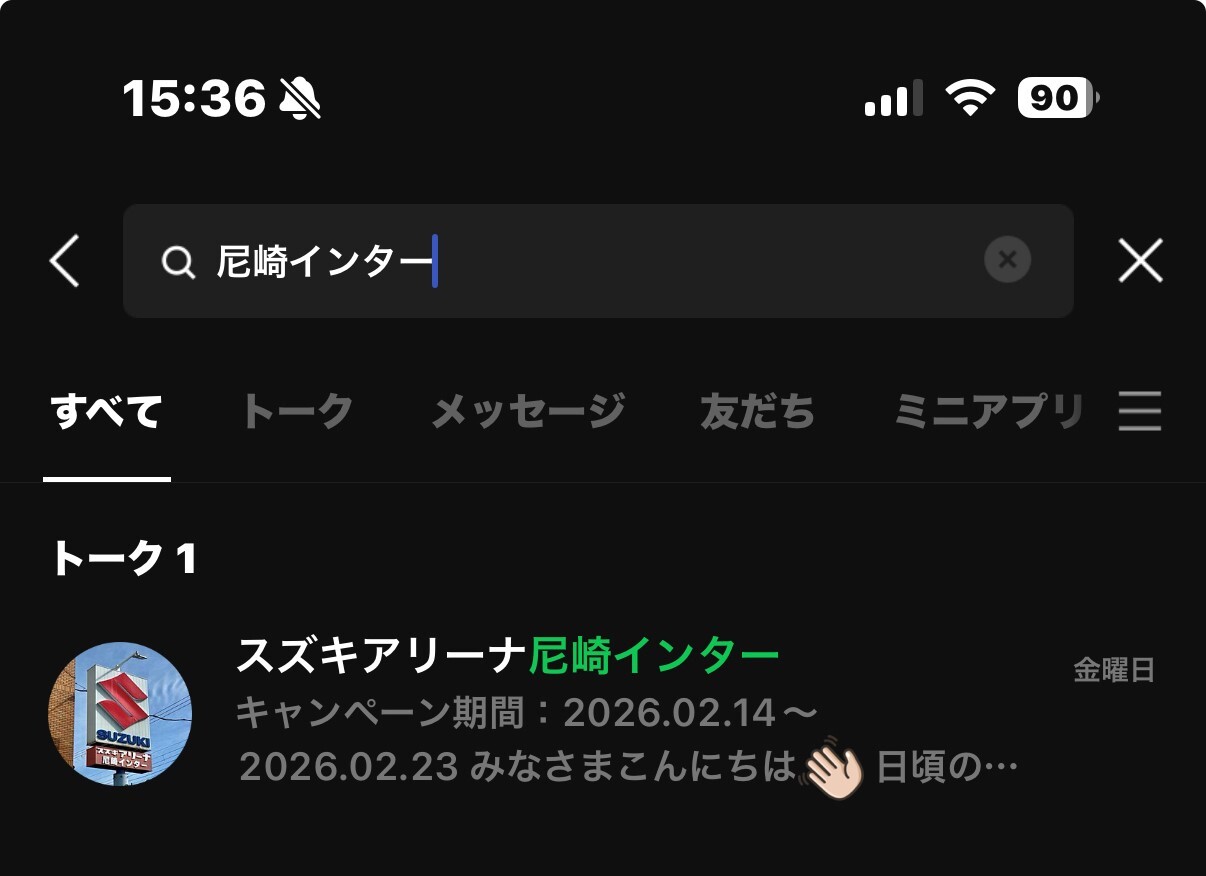Tap the search field containing 尼崎インター
The image size is (1206, 876).
tap(580, 262)
